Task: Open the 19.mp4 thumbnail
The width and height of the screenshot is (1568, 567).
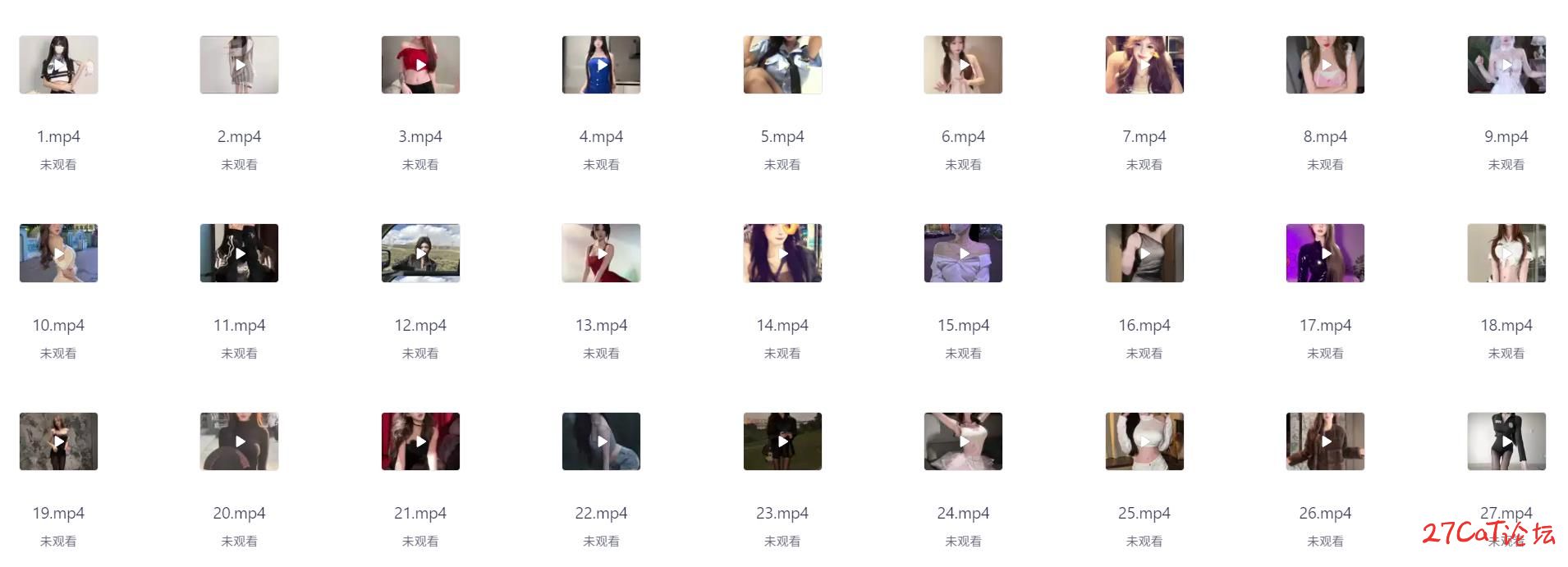Action: click(x=58, y=441)
